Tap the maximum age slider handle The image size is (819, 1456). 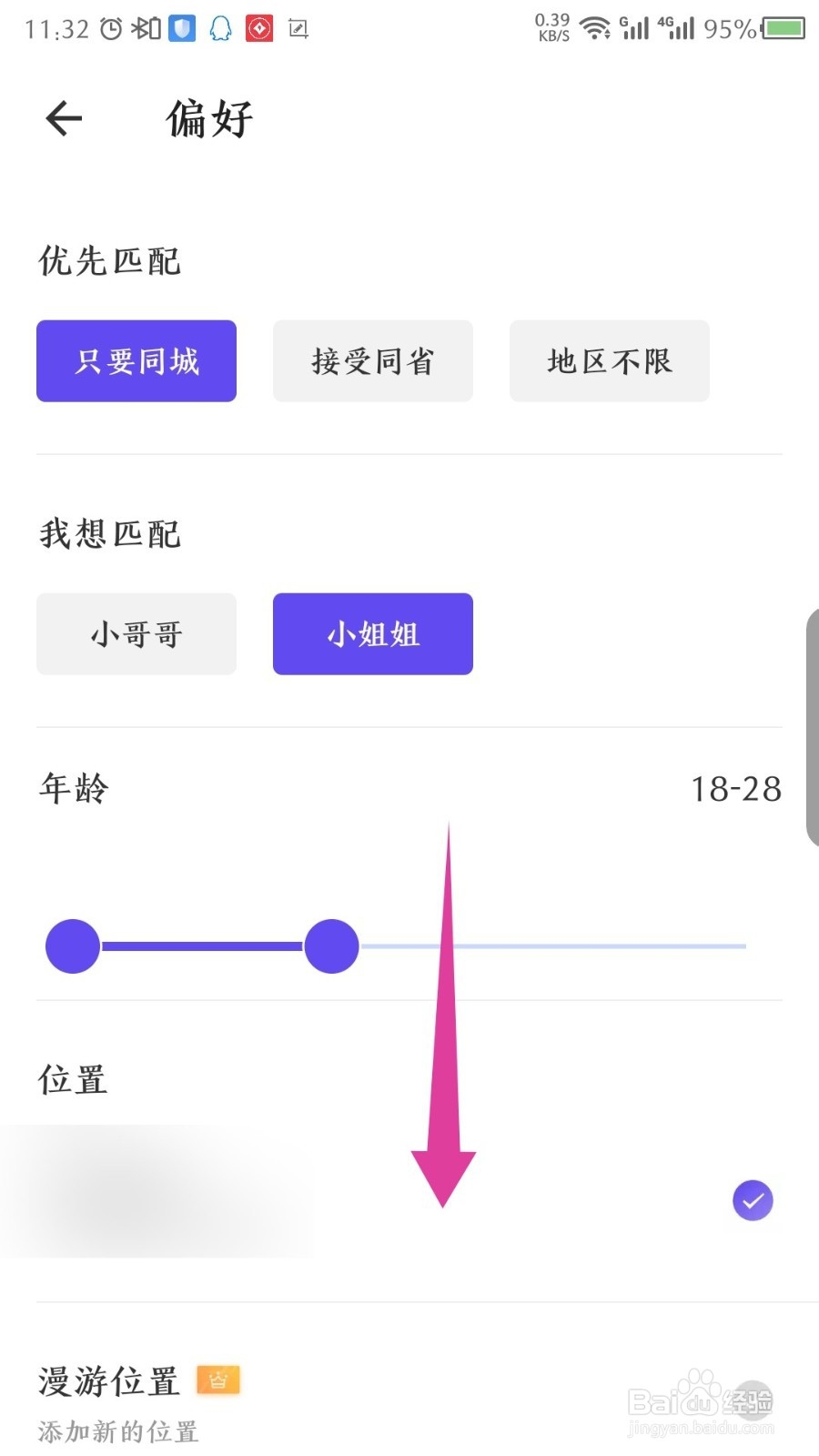click(x=331, y=946)
